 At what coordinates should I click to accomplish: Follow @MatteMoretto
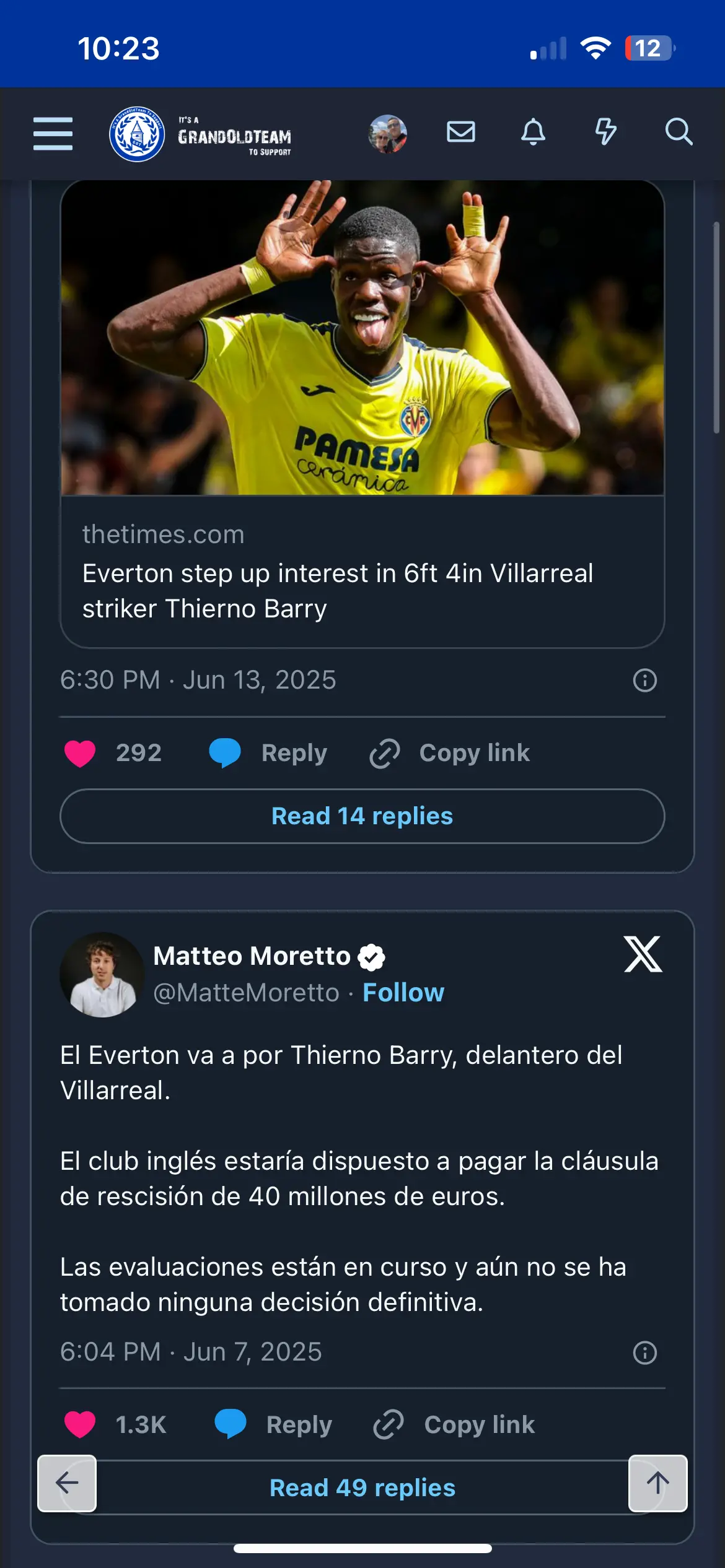click(403, 993)
